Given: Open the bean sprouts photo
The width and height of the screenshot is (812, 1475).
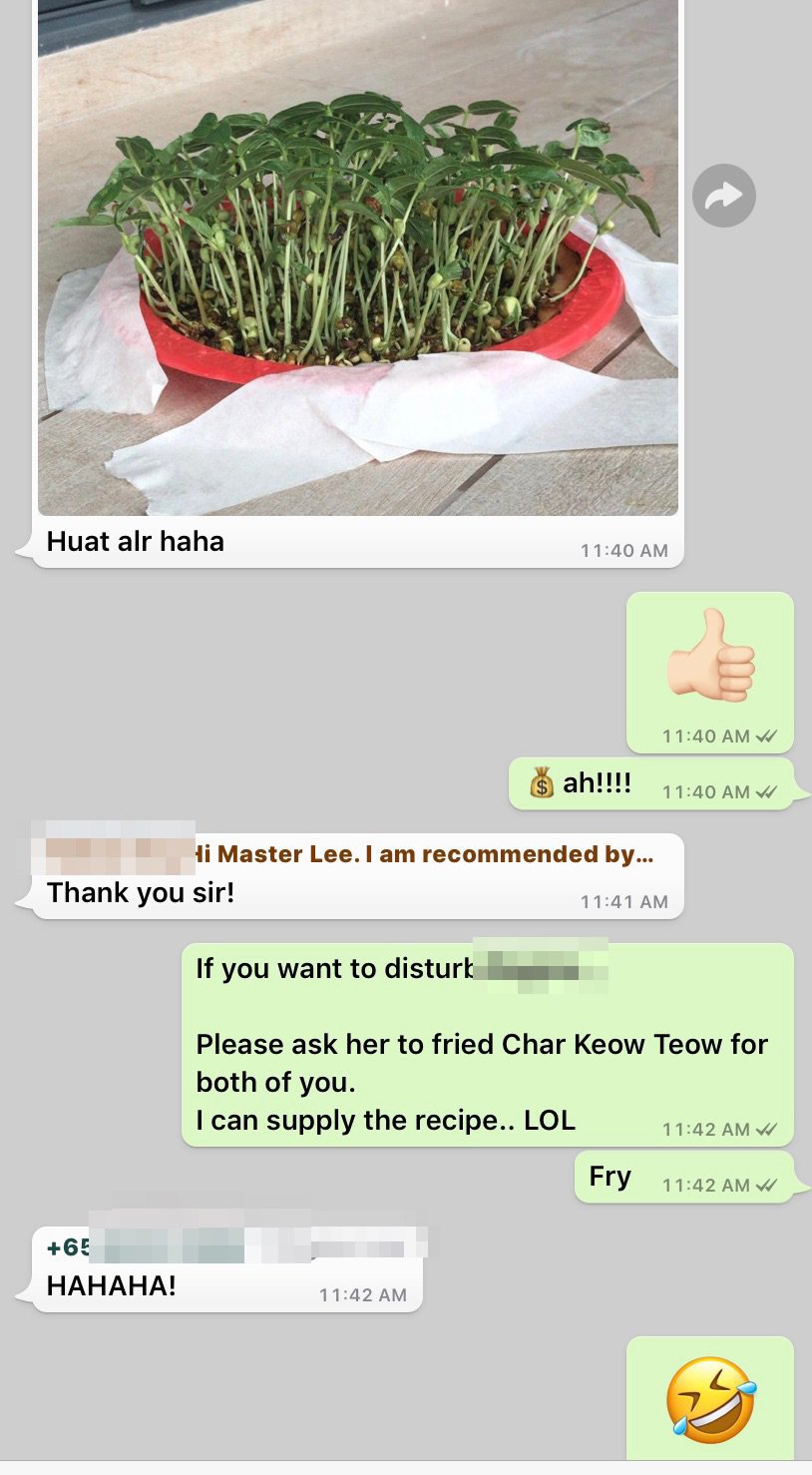Looking at the screenshot, I should pyautogui.click(x=357, y=259).
